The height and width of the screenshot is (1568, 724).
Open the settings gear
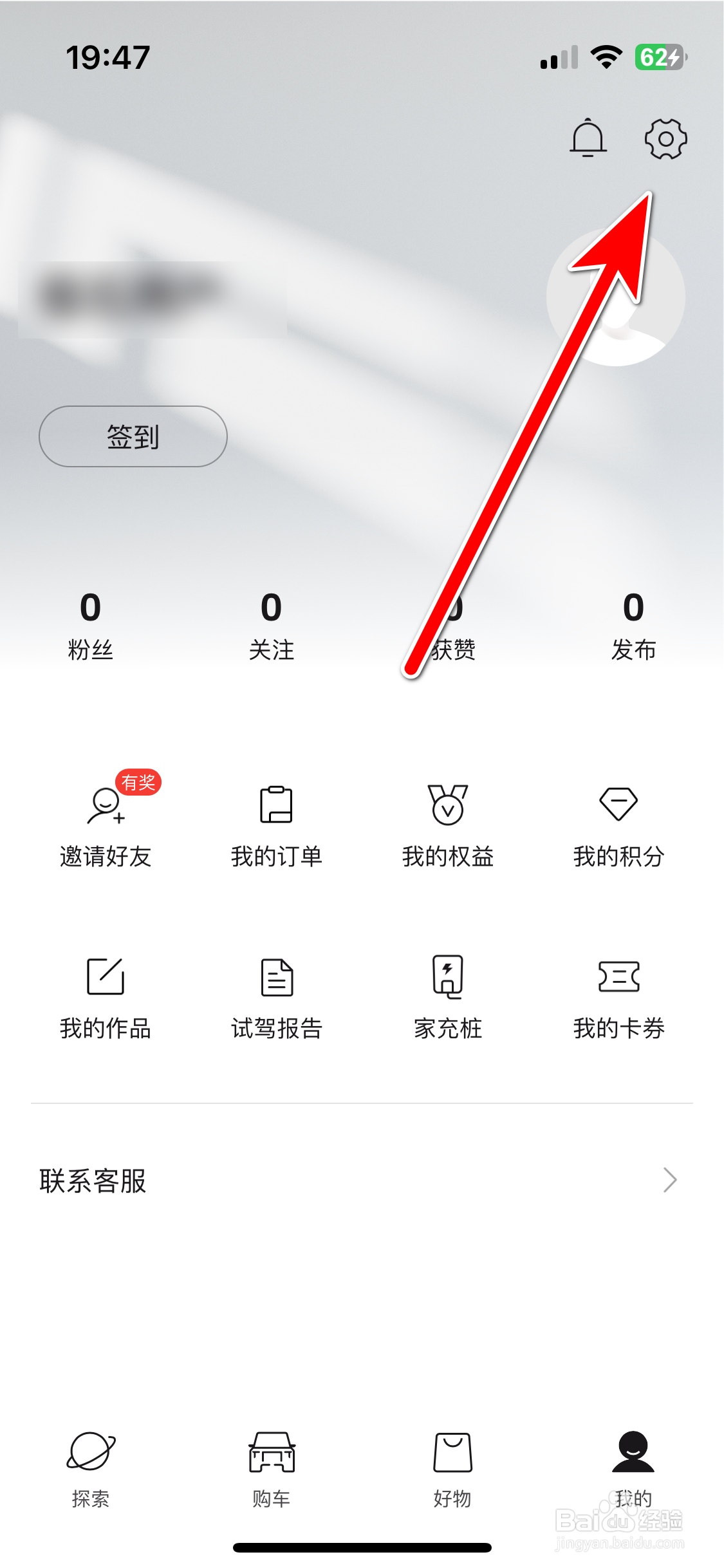point(665,138)
